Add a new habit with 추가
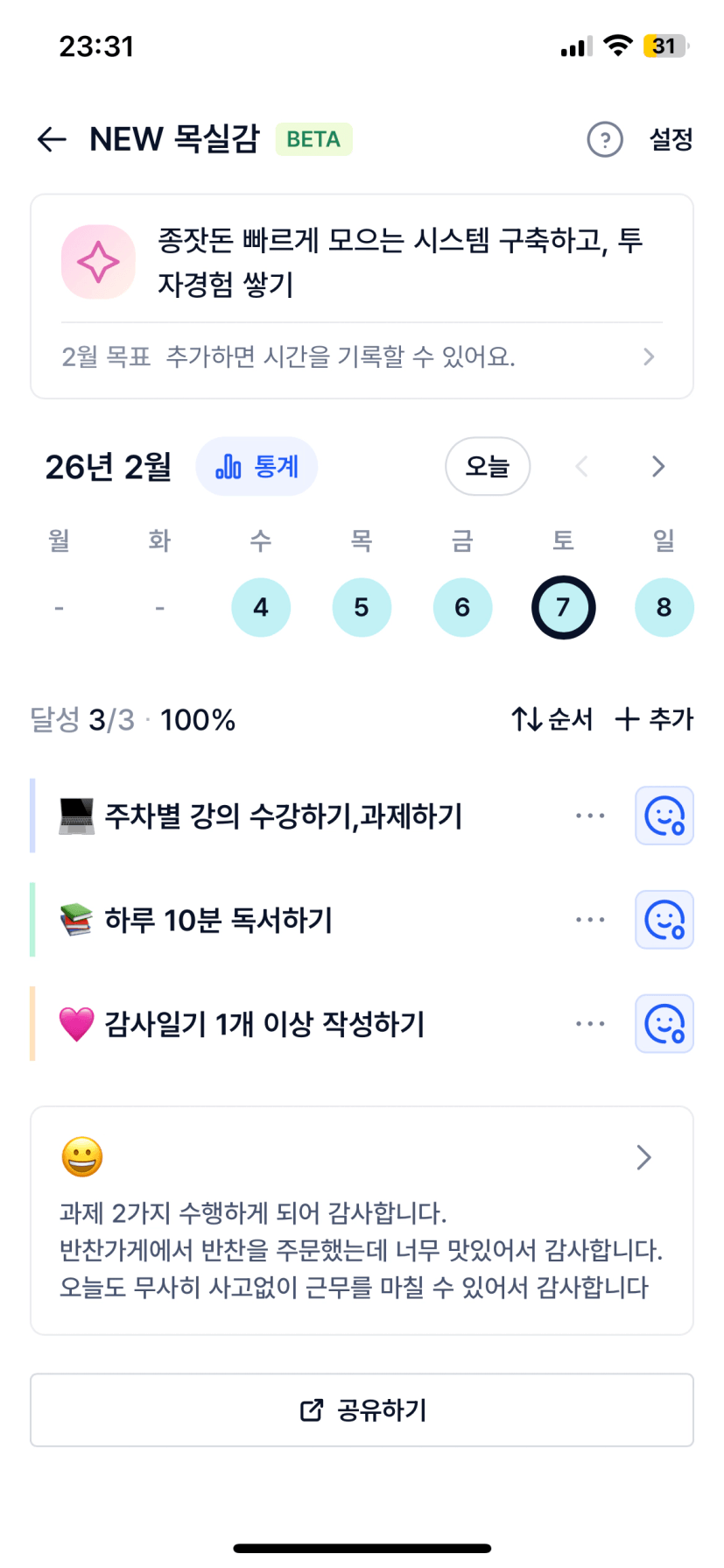Image resolution: width=724 pixels, height=1568 pixels. click(x=654, y=719)
